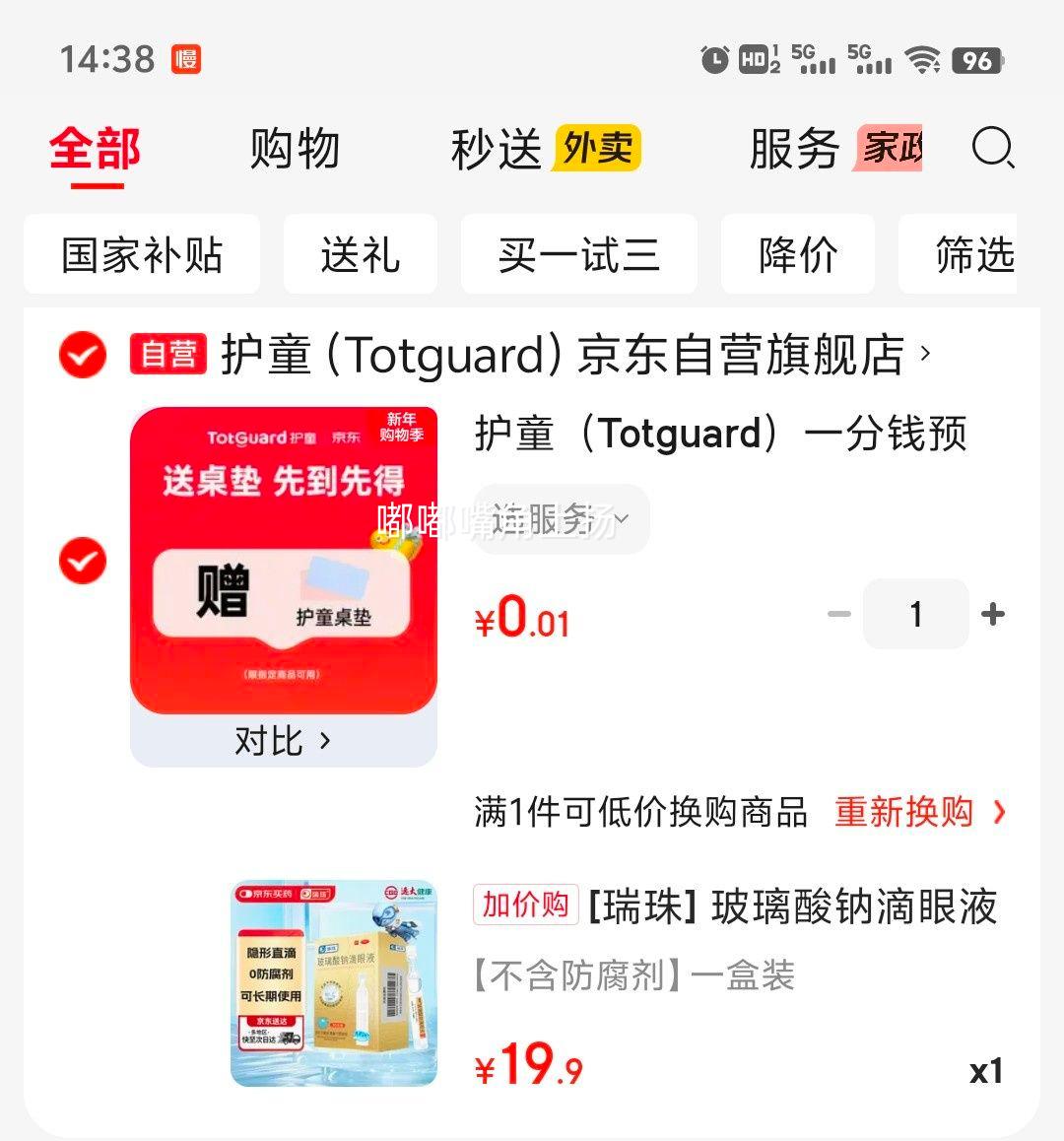Tap the 国家补贴 filter button
Screen dimensions: 1064x1141
pos(141,254)
